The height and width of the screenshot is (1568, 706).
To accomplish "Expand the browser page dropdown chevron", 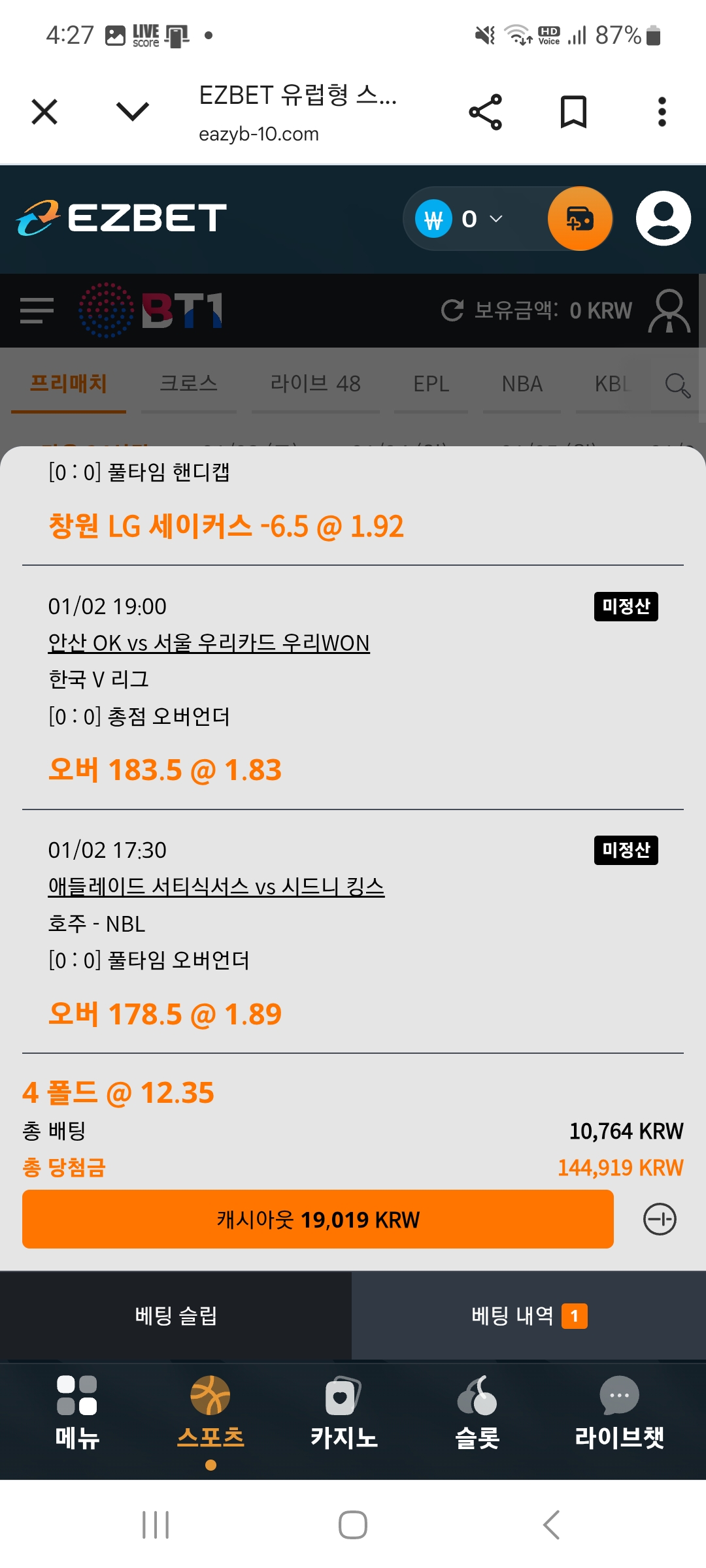I will (x=133, y=111).
